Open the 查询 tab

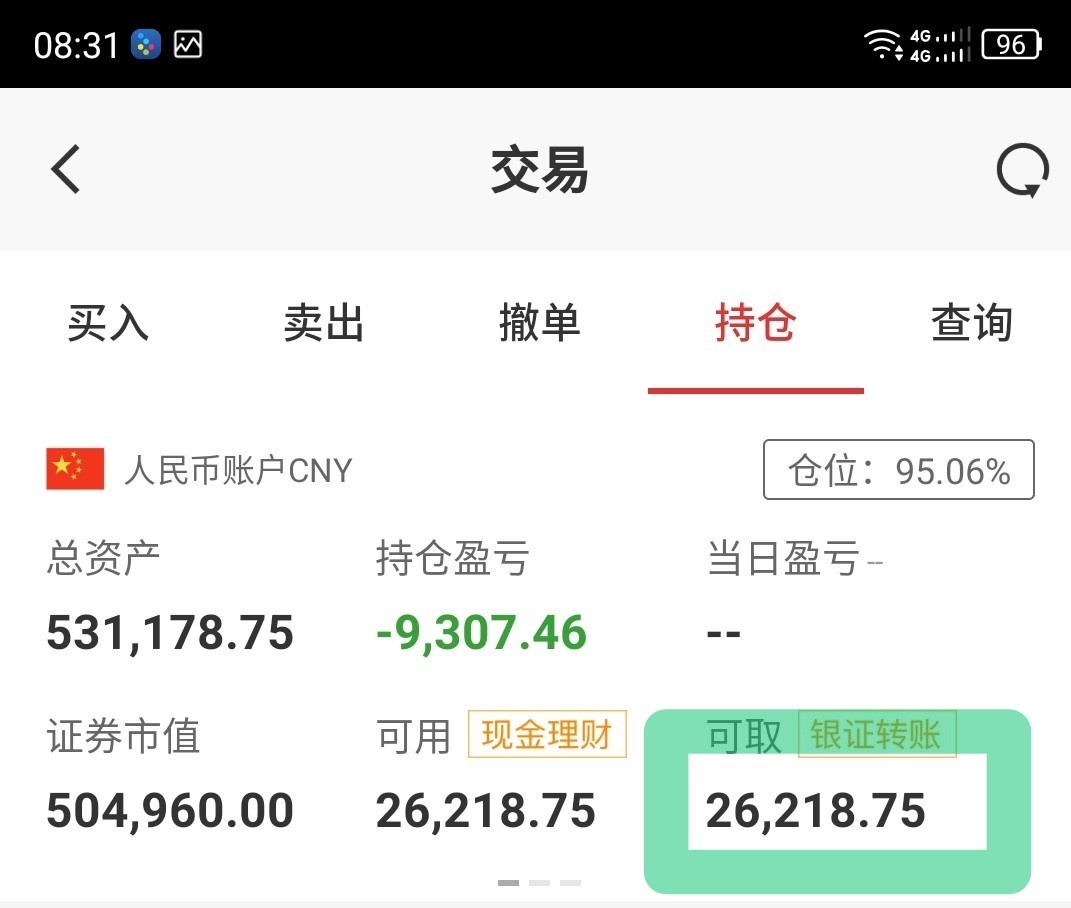coord(971,324)
